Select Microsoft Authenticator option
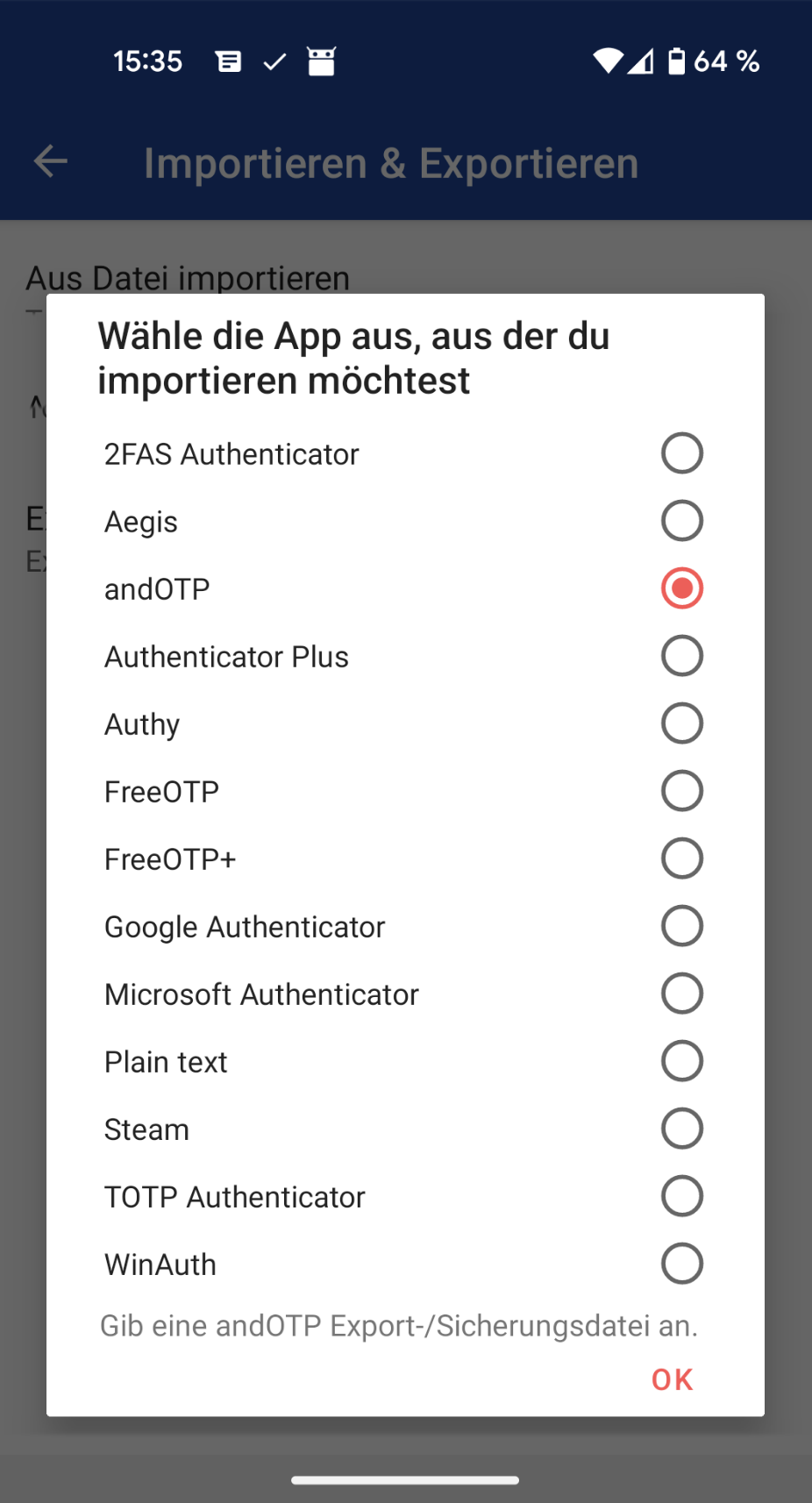Viewport: 812px width, 1503px height. 681,994
